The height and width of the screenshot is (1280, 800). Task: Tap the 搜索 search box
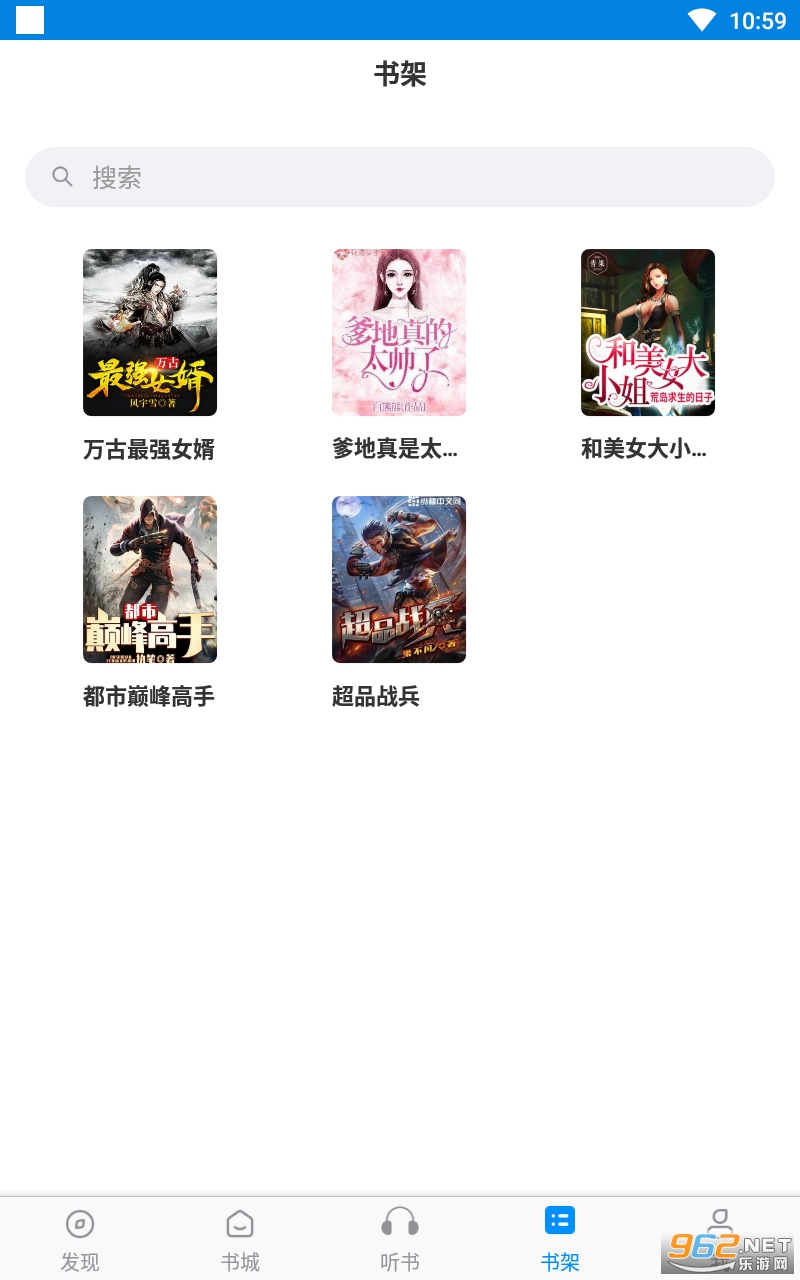(x=400, y=177)
